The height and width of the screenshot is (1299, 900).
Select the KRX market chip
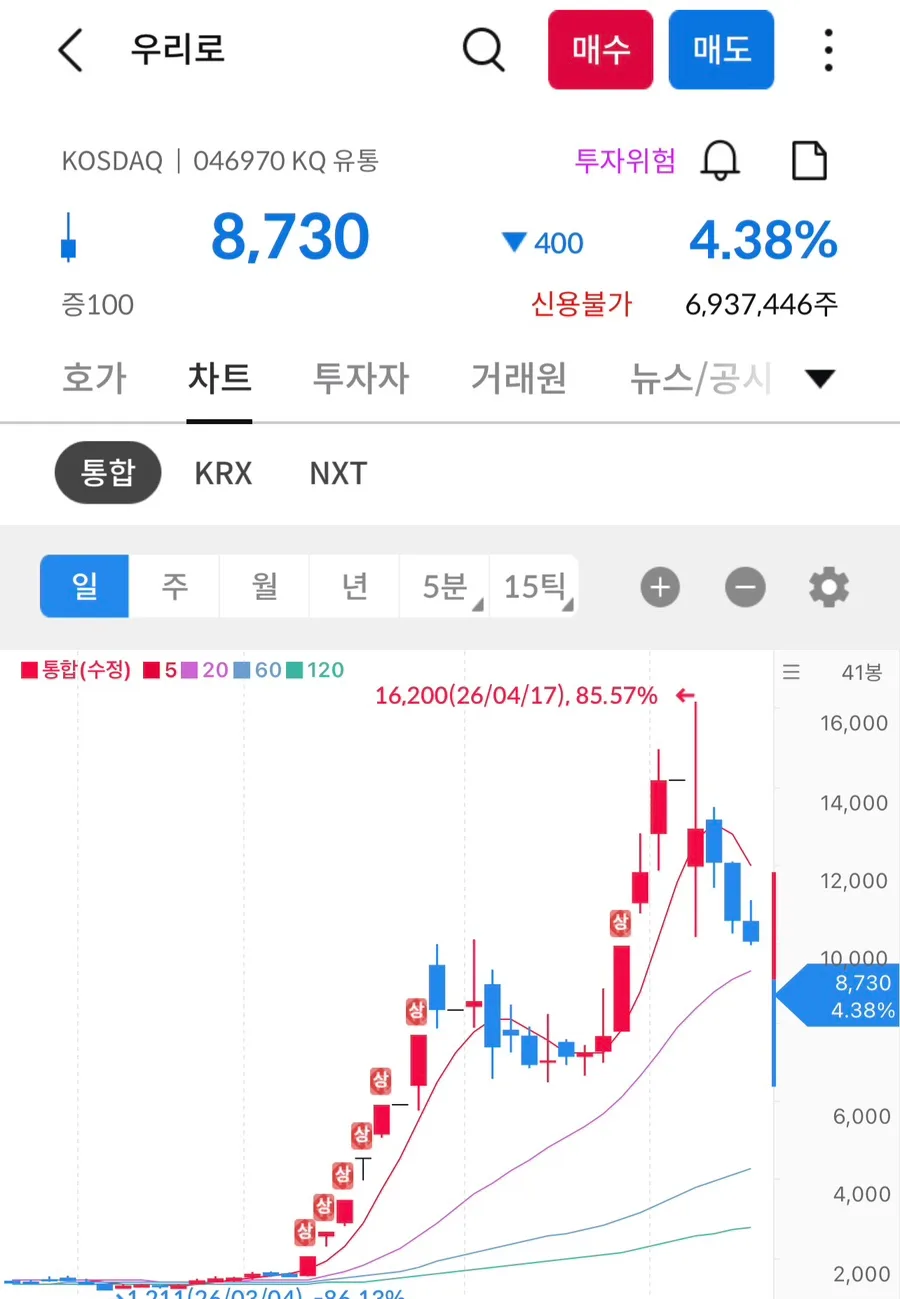point(223,473)
